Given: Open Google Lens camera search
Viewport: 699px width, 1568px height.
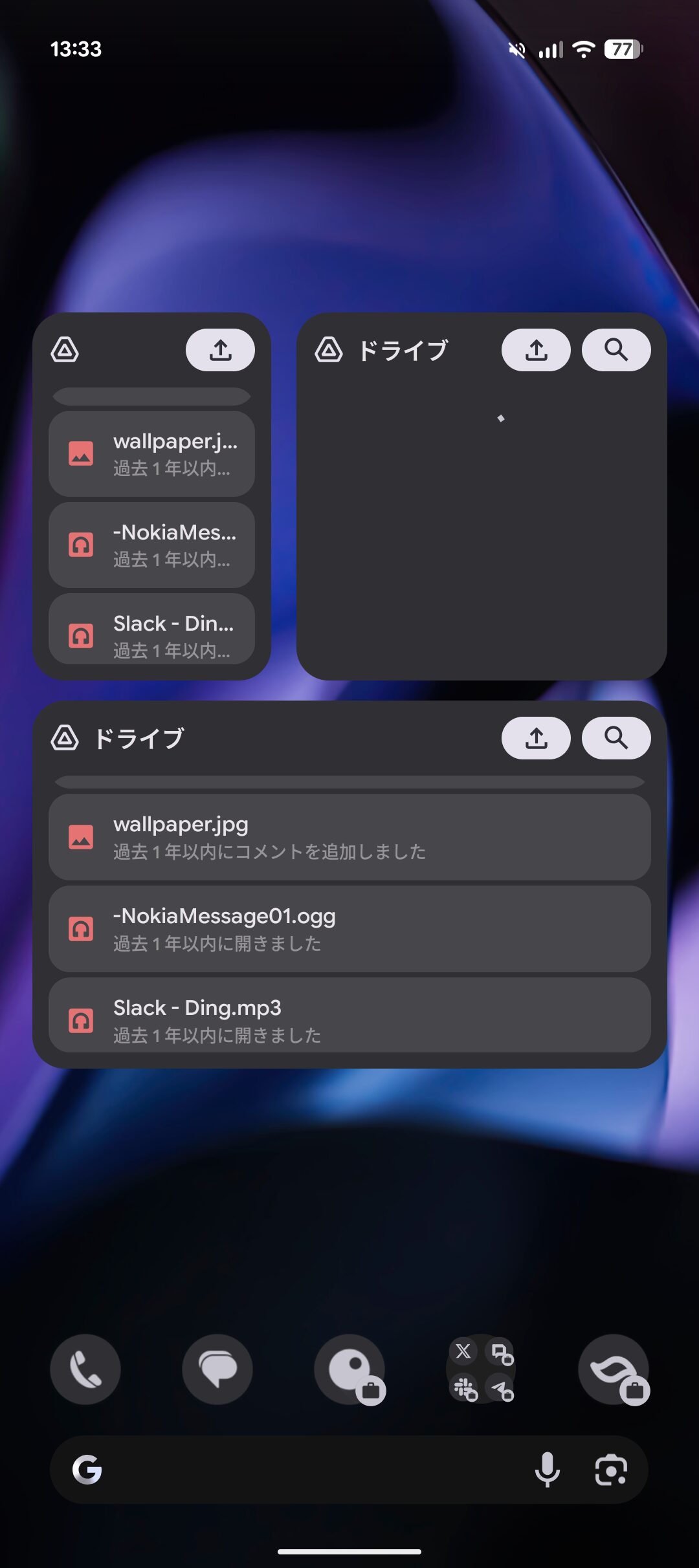Looking at the screenshot, I should point(611,1470).
